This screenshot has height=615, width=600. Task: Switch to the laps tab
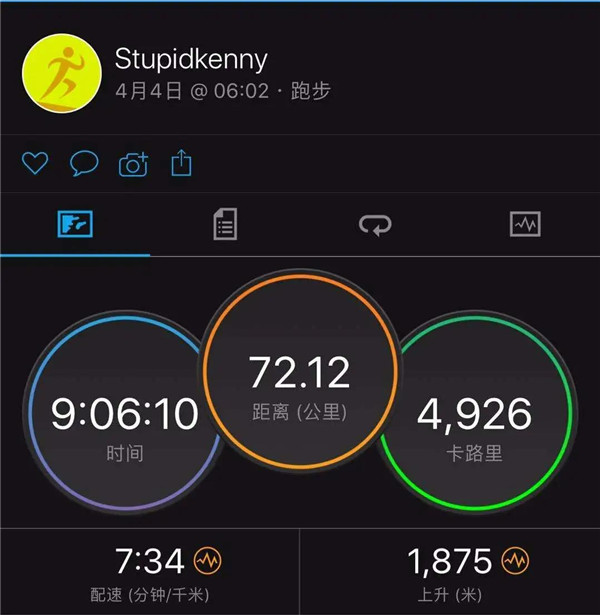click(375, 225)
